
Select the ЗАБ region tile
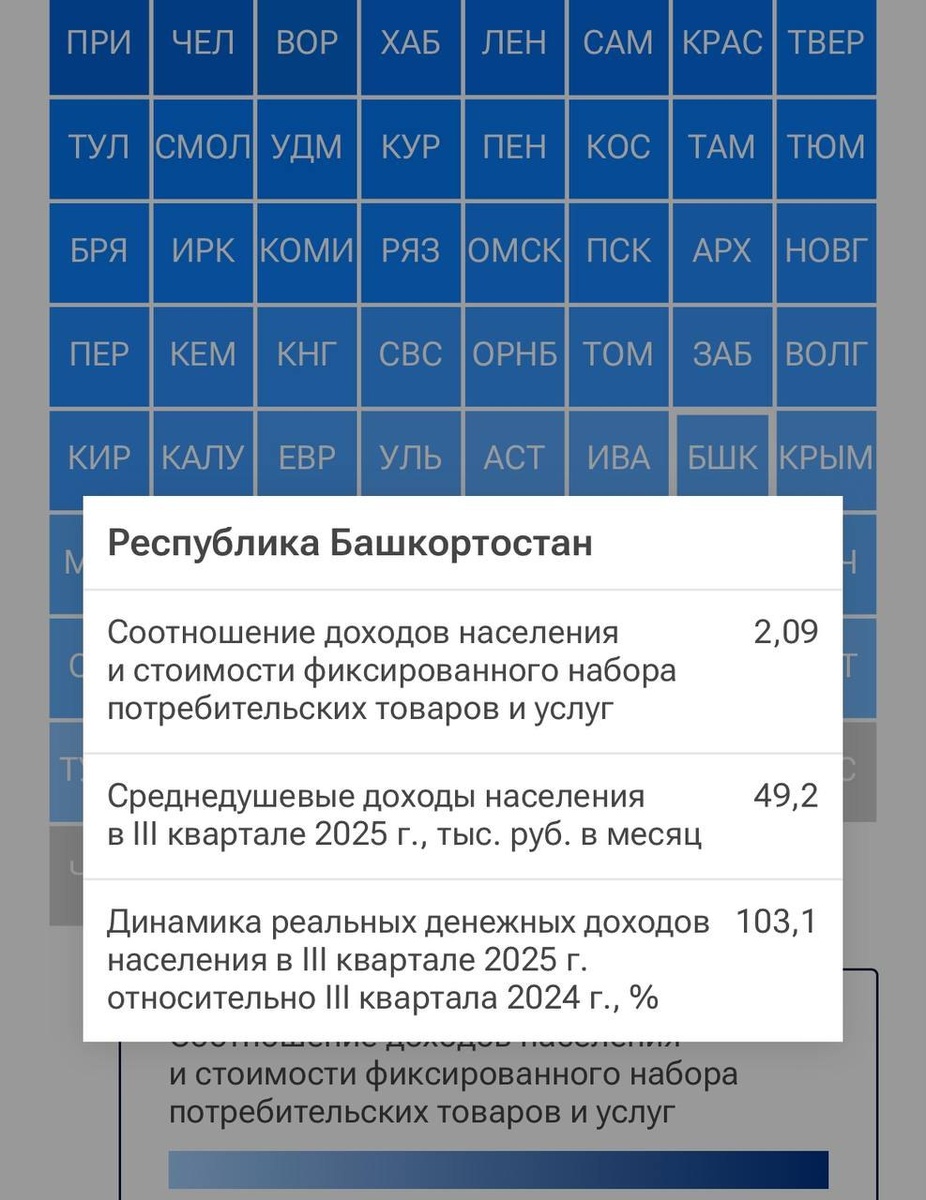722,355
